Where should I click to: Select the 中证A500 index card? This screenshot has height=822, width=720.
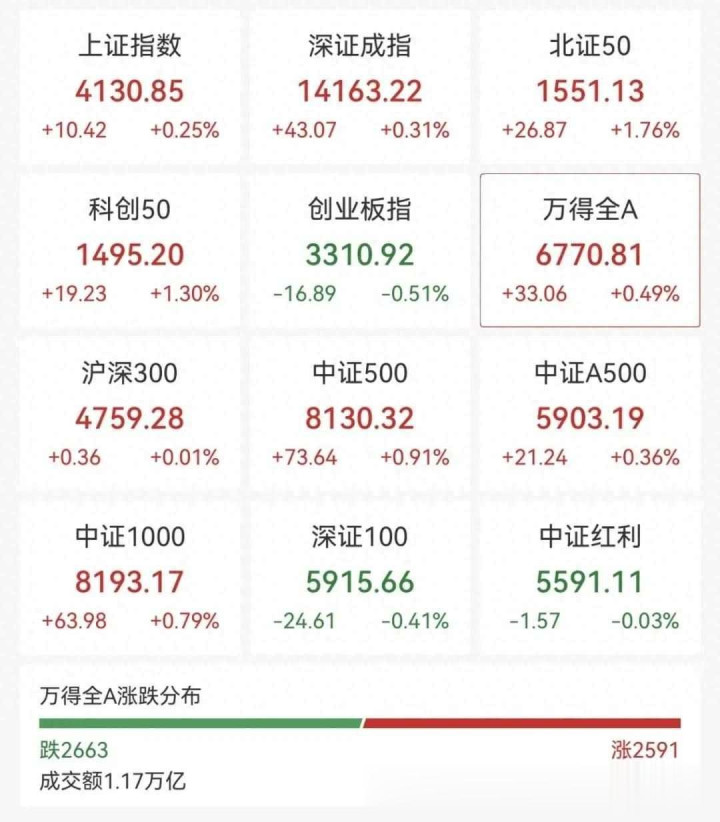590,416
